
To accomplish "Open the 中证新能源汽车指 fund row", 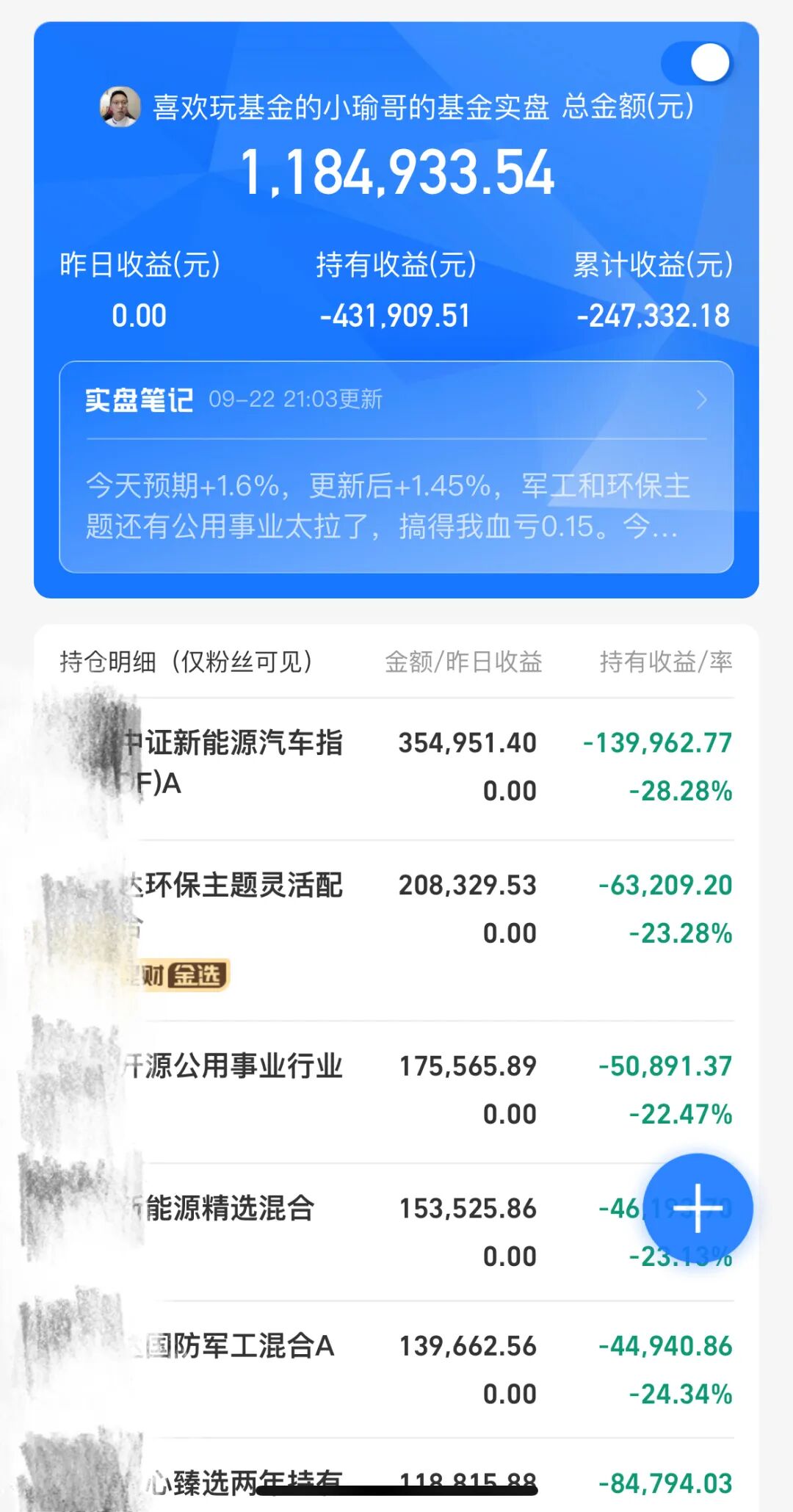I will click(396, 768).
